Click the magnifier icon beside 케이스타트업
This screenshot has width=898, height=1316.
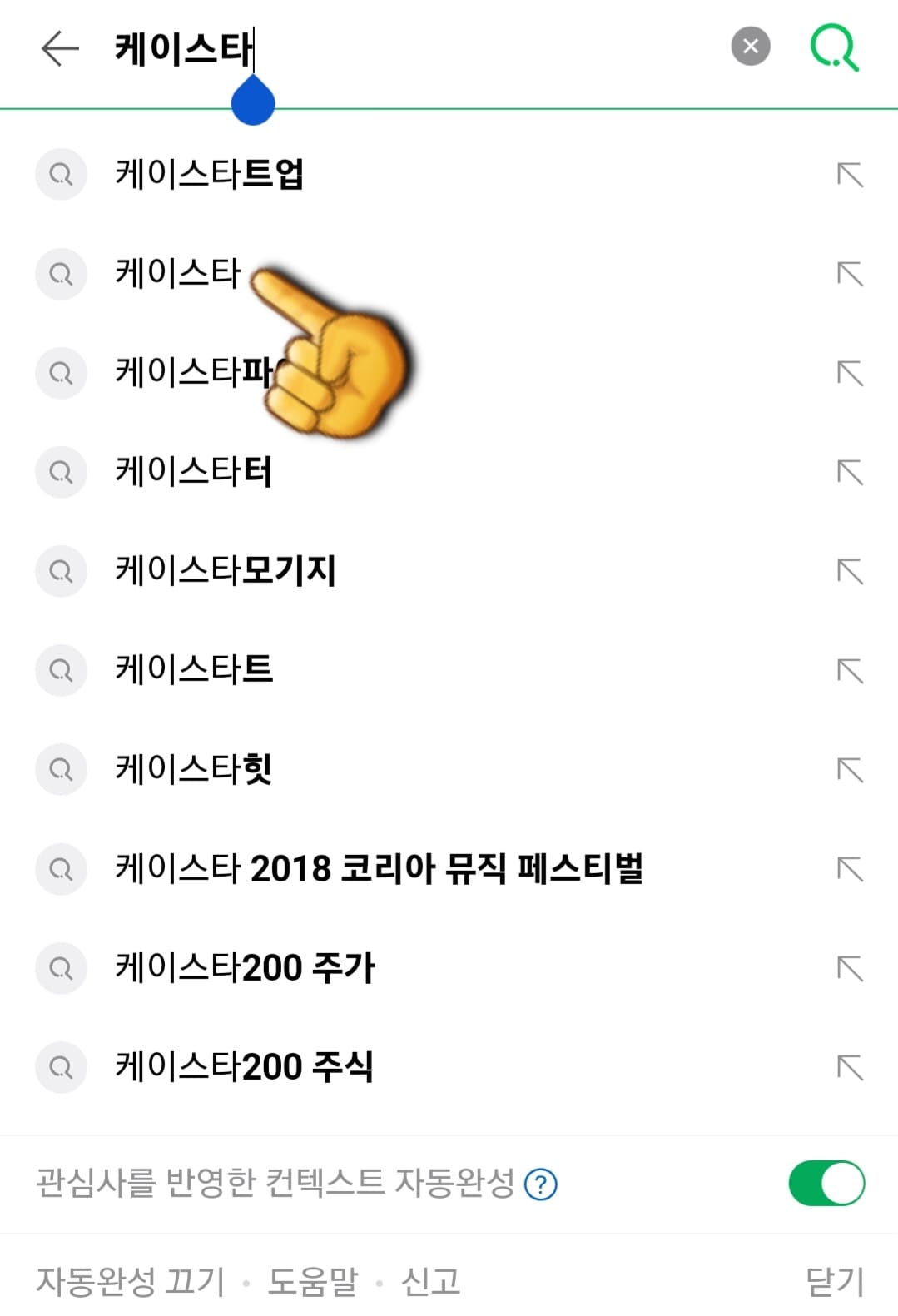point(61,175)
